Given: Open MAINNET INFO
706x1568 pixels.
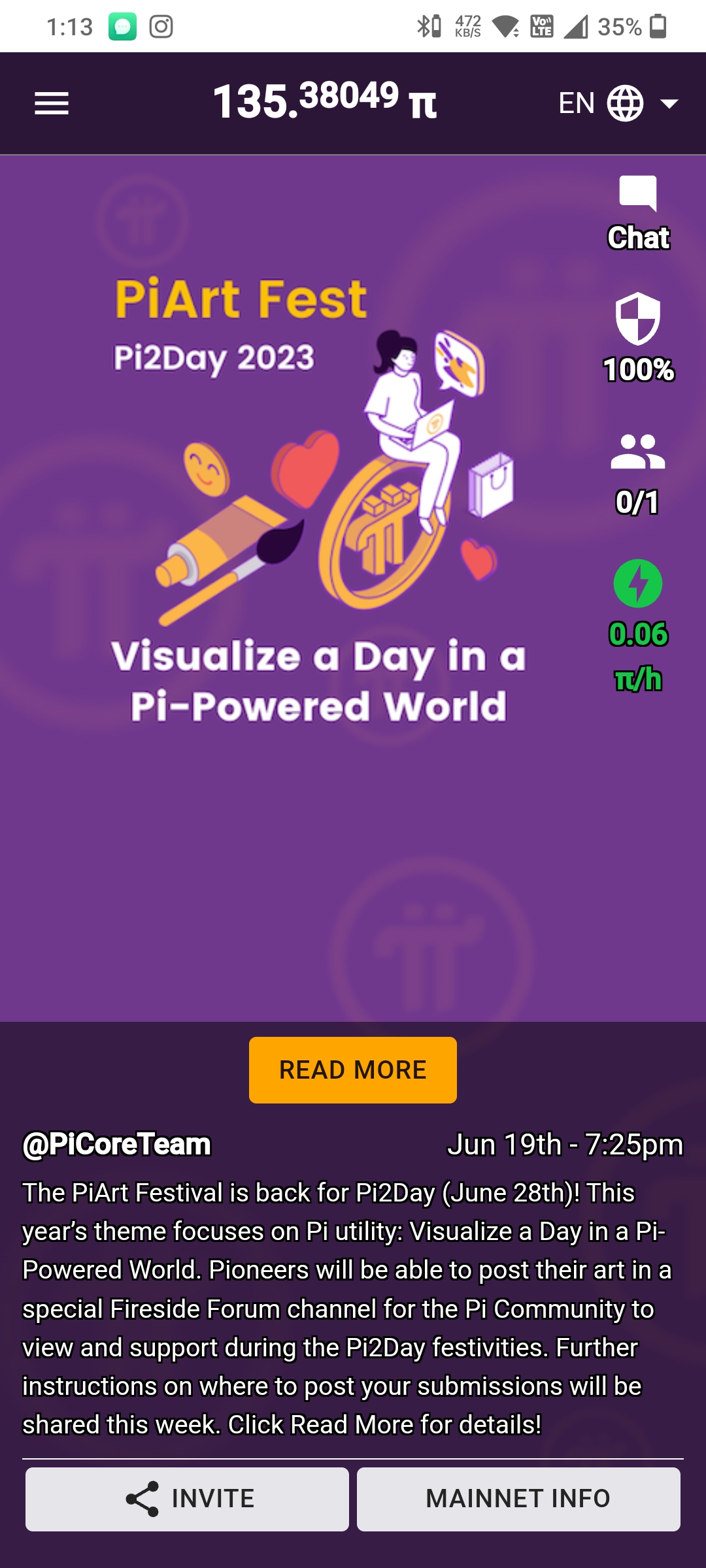Looking at the screenshot, I should [518, 1499].
